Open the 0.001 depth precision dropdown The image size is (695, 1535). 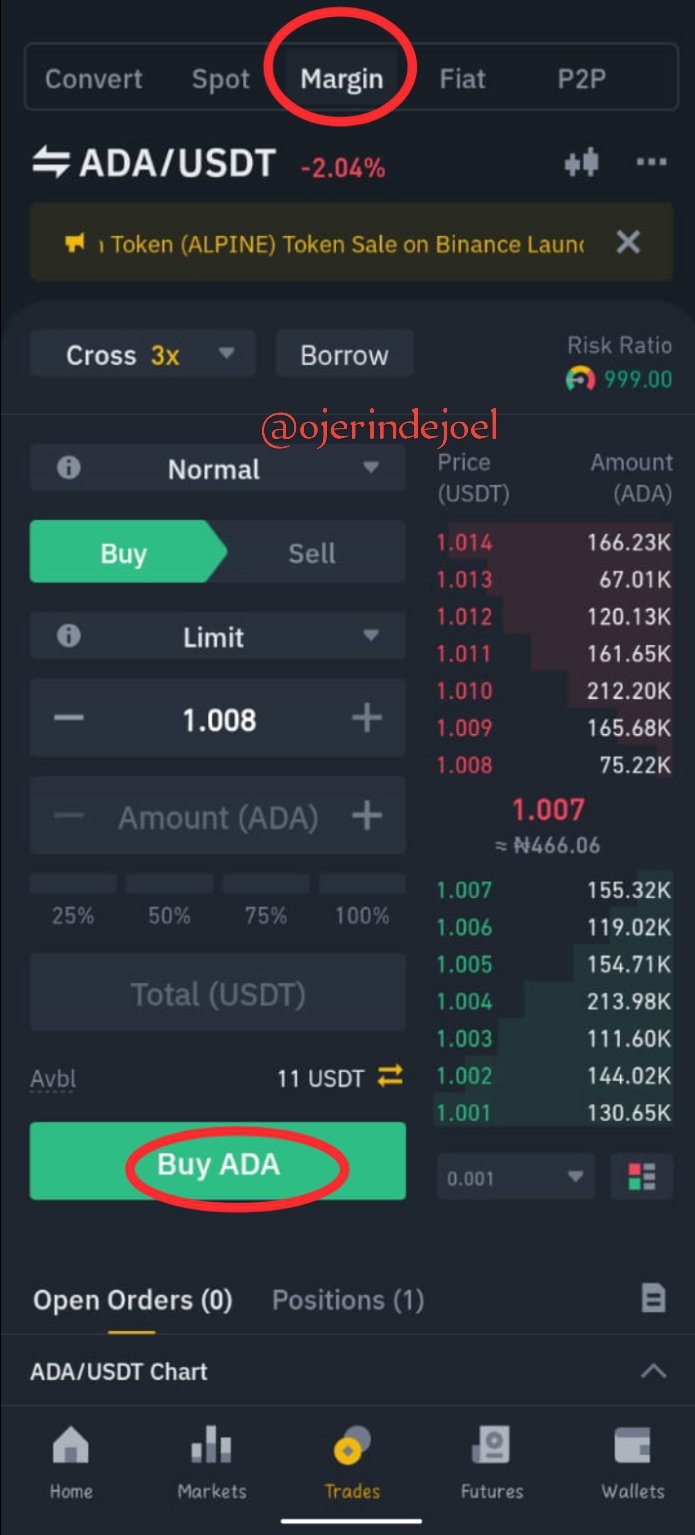pyautogui.click(x=516, y=1178)
